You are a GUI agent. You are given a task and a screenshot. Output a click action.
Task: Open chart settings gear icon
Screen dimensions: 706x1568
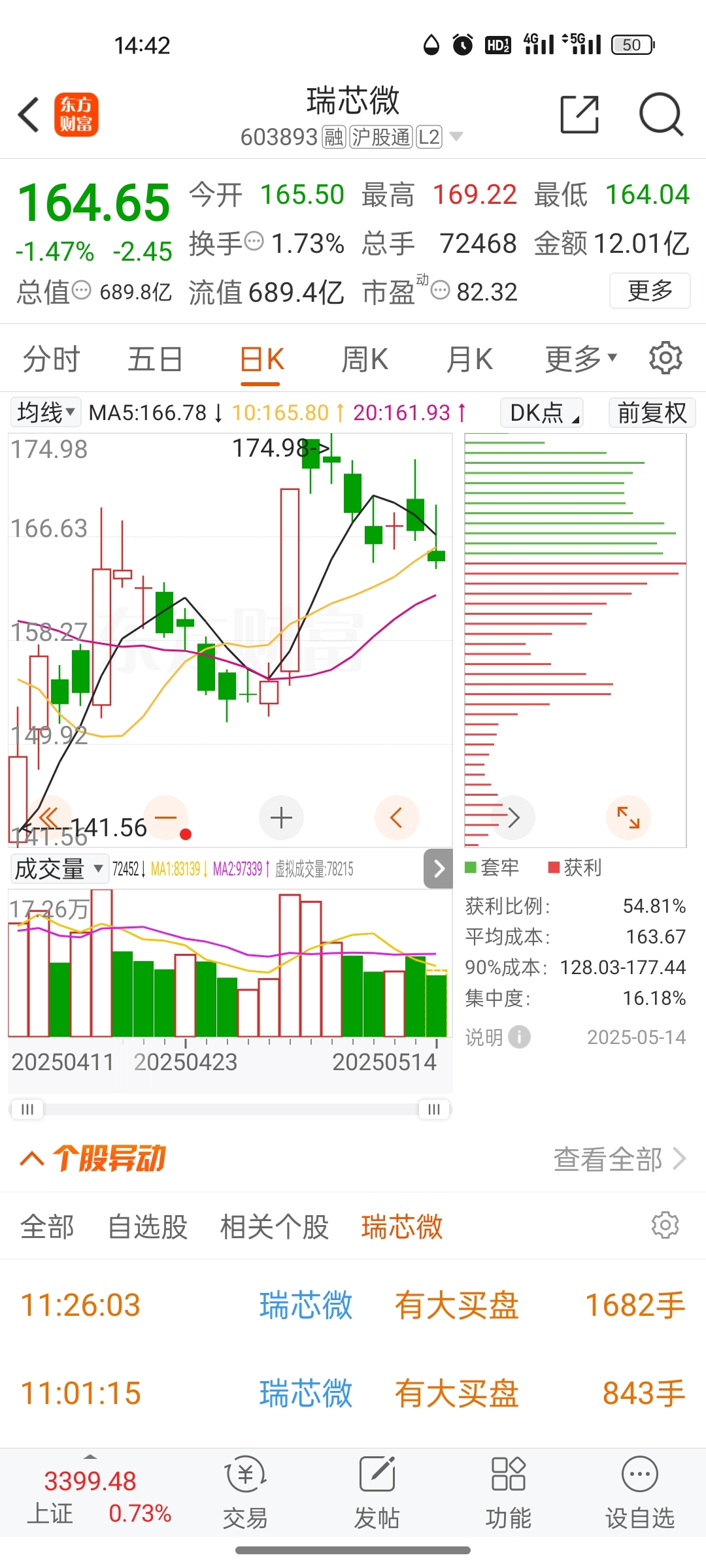coord(665,358)
